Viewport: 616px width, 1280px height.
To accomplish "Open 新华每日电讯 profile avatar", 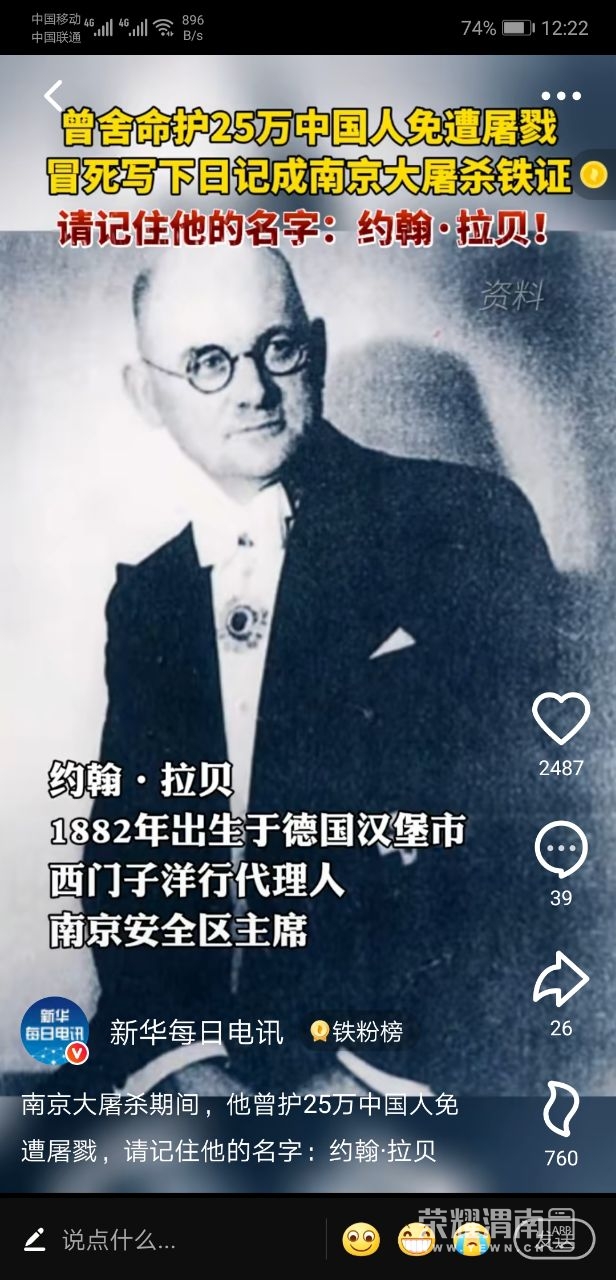I will pyautogui.click(x=55, y=1031).
